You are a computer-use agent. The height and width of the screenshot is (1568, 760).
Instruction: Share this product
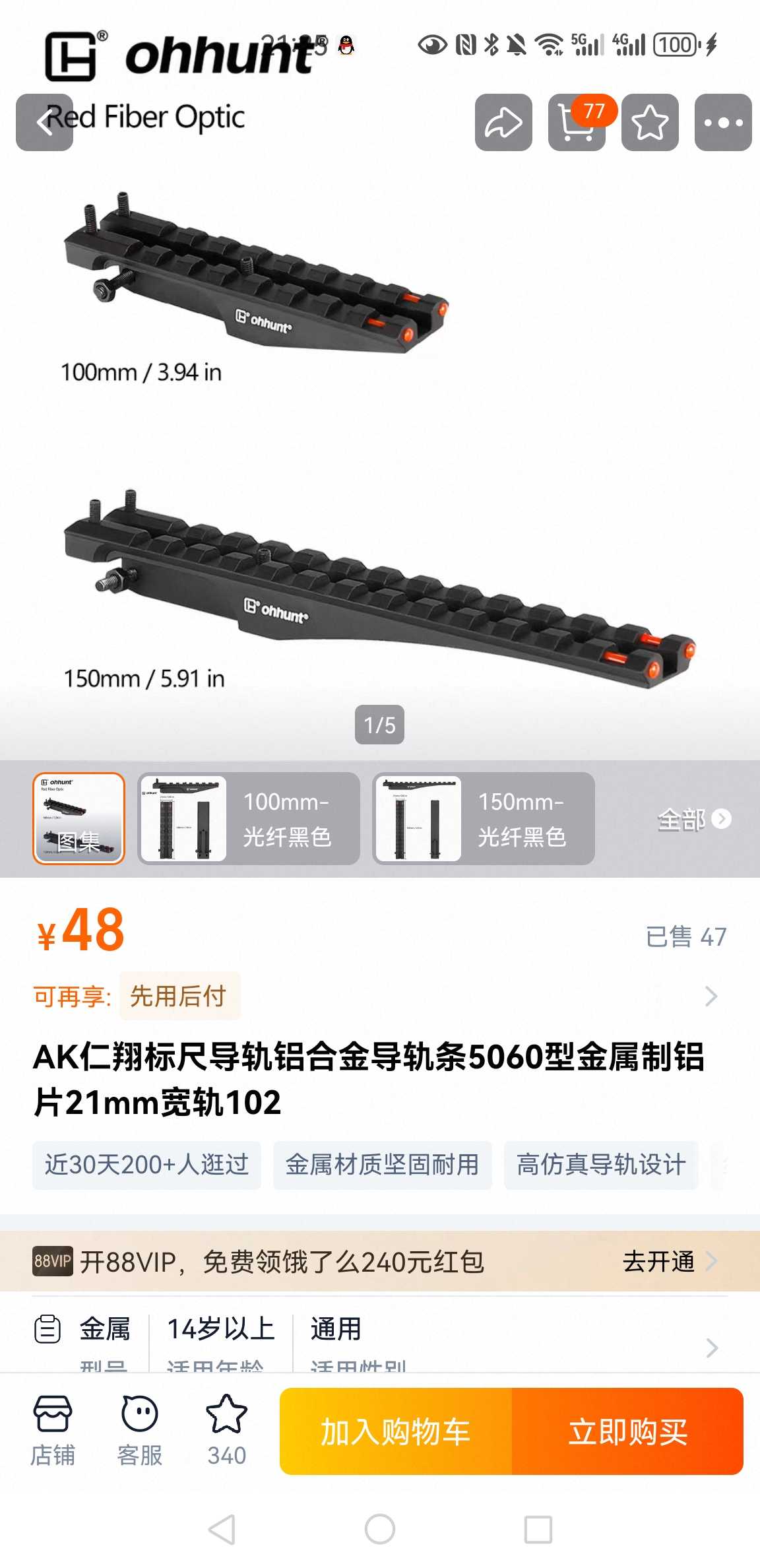click(x=503, y=123)
